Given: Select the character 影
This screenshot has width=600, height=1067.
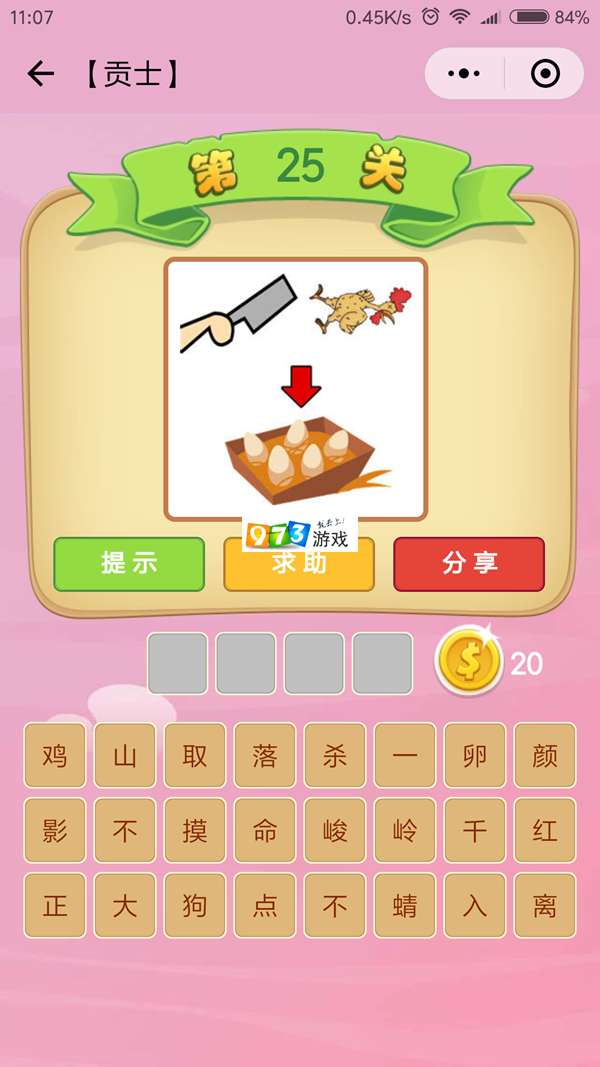Looking at the screenshot, I should tap(55, 830).
